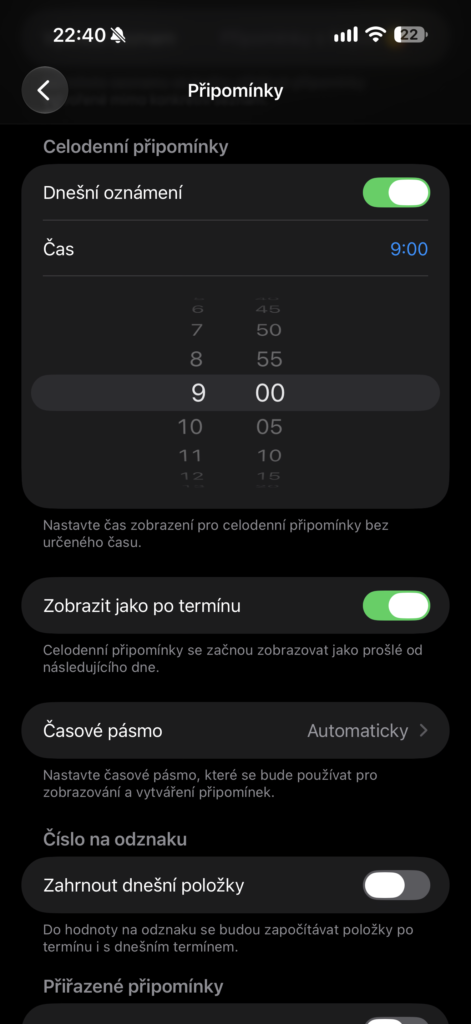The width and height of the screenshot is (471, 1024).
Task: Go back using the top-left arrow
Action: click(x=44, y=90)
